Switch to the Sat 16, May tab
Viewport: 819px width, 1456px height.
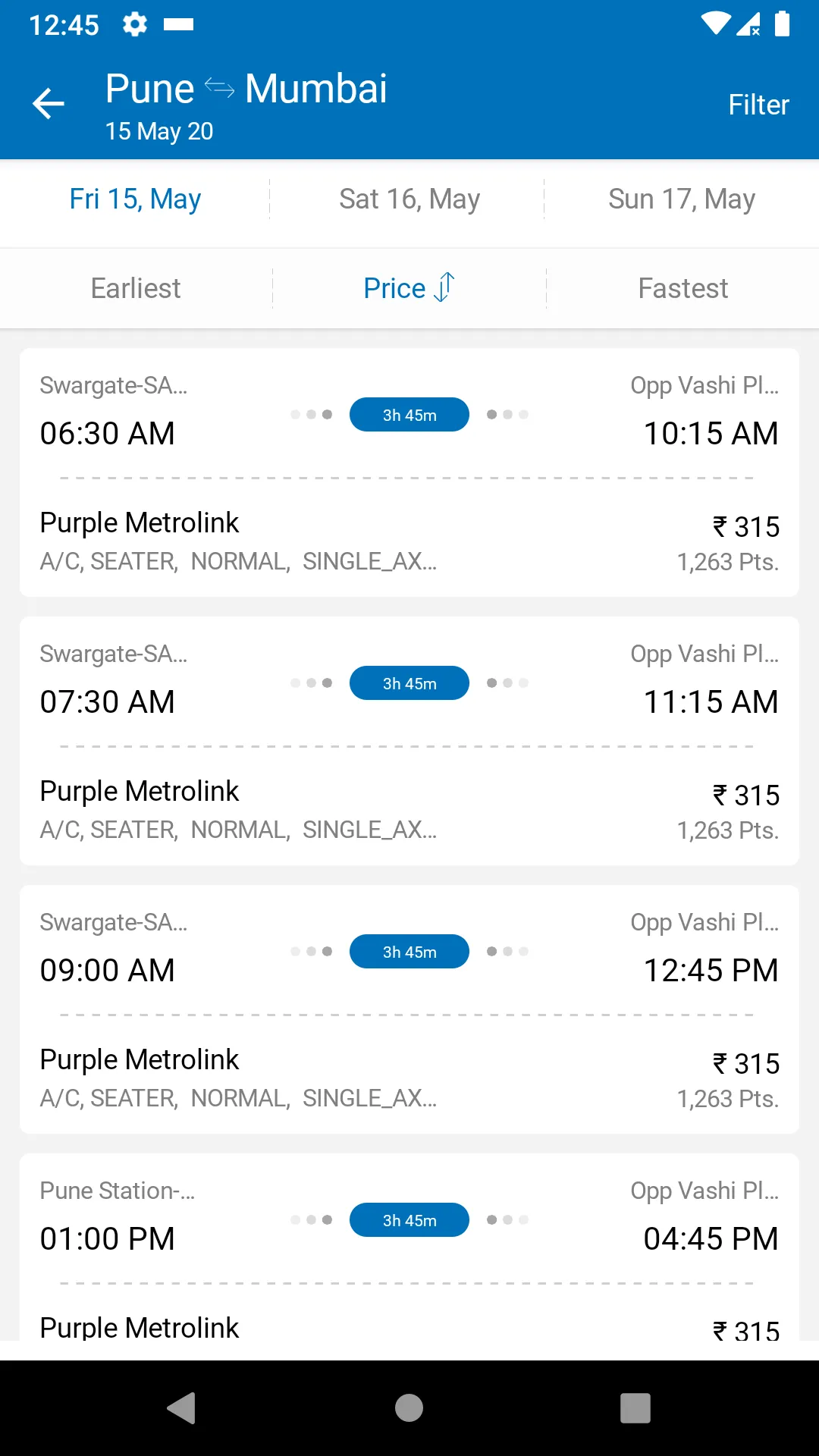click(x=409, y=199)
